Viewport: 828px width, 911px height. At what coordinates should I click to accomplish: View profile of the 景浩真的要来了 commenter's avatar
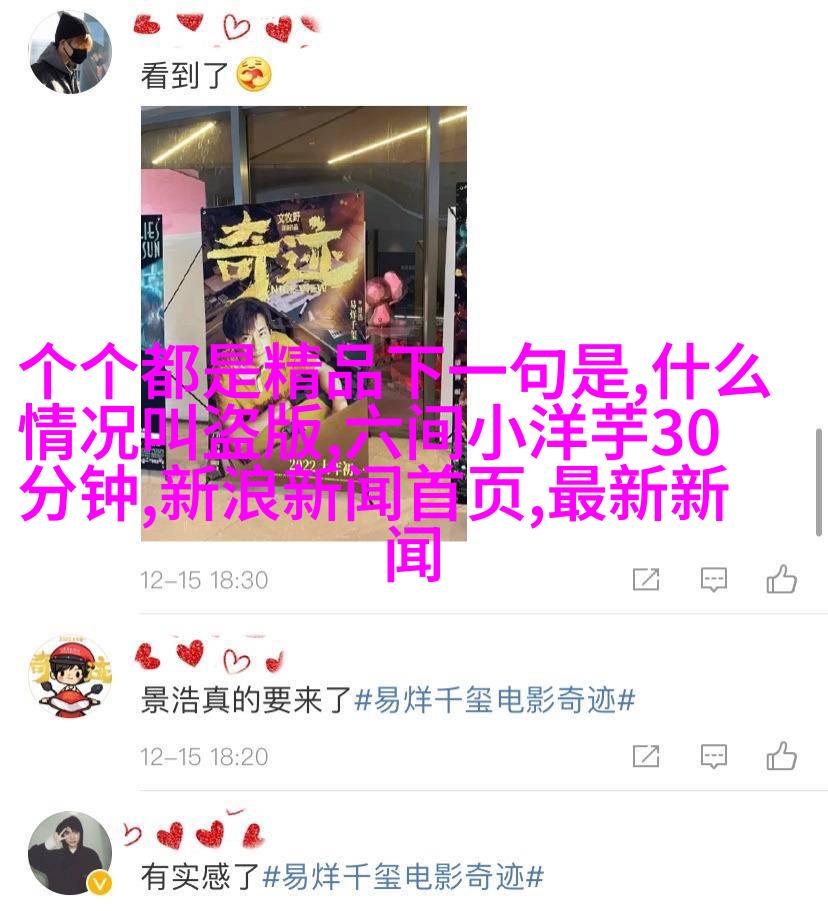68,677
